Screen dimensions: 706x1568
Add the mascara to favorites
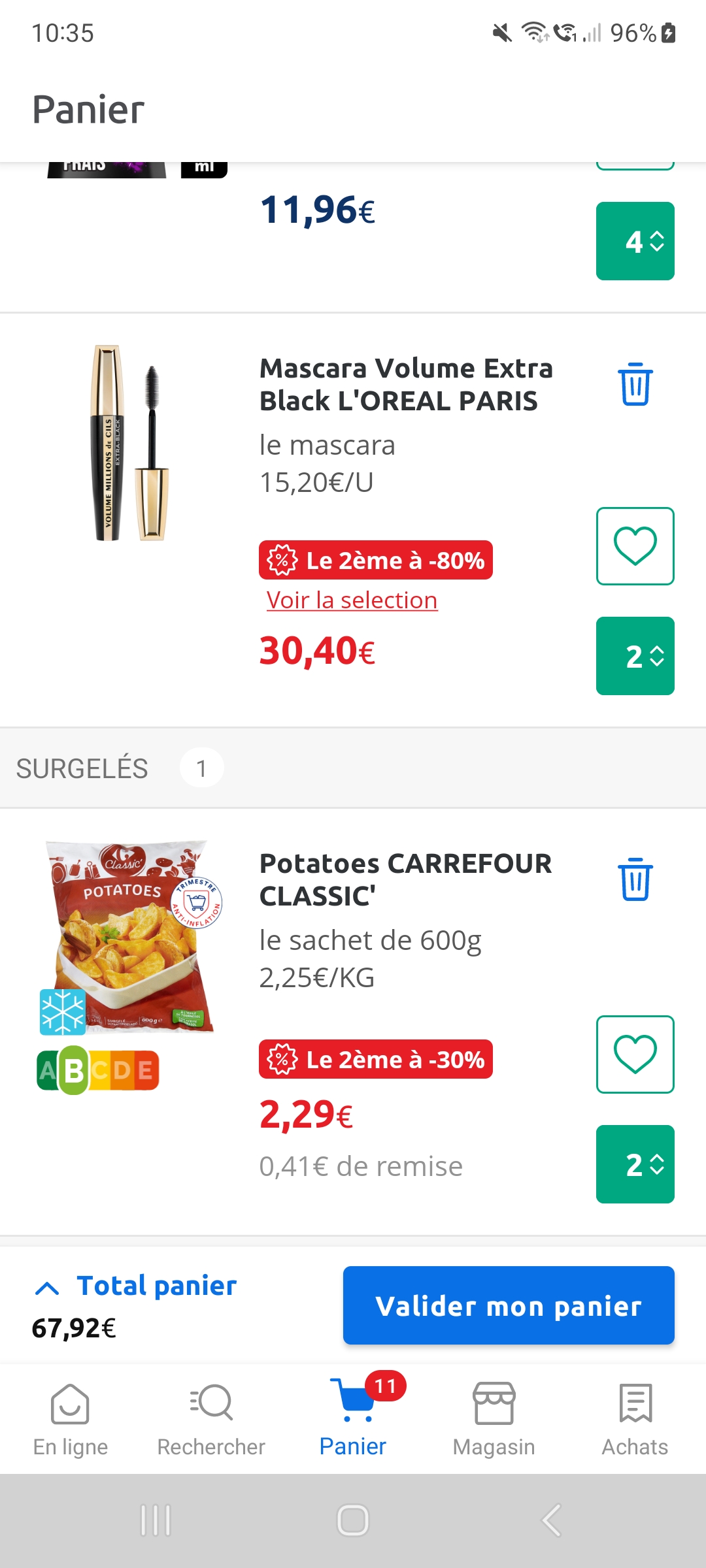[635, 546]
